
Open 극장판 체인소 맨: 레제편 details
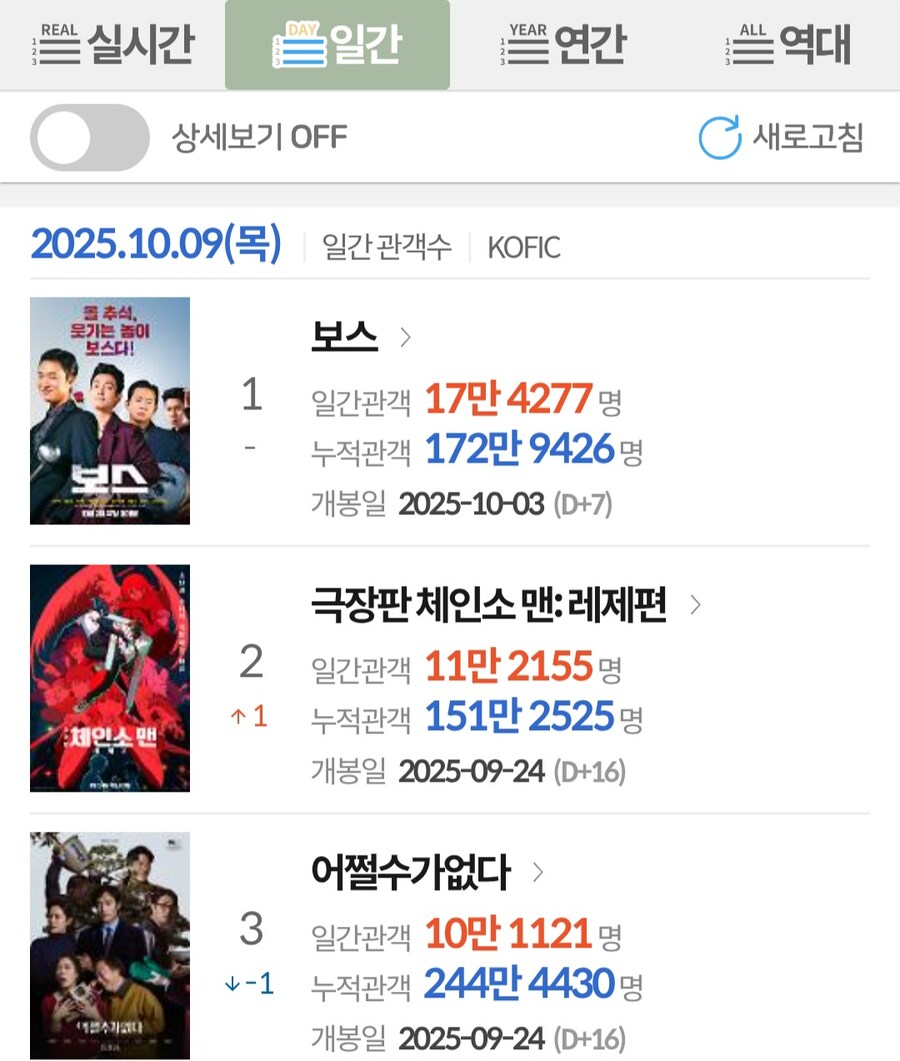coord(489,604)
